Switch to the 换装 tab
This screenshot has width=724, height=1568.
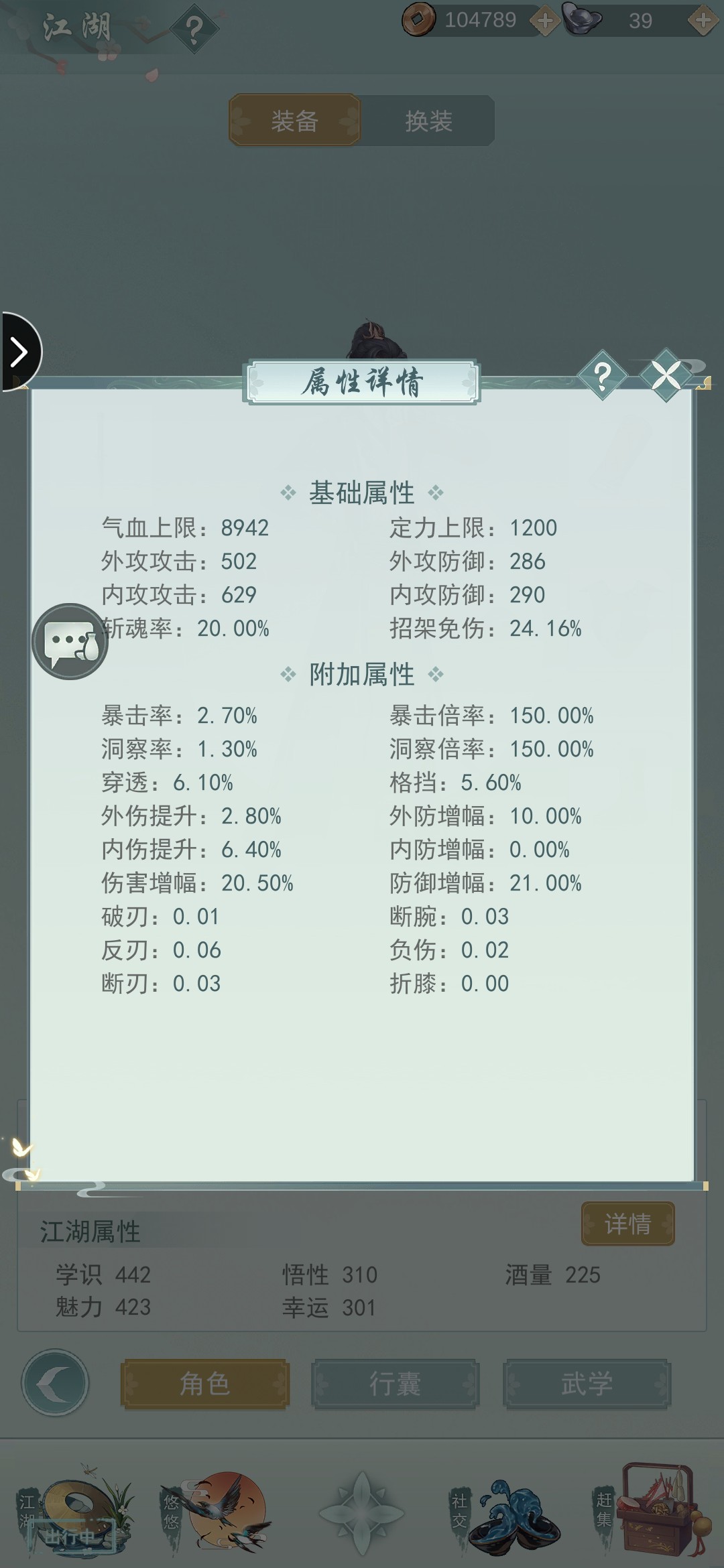(428, 121)
